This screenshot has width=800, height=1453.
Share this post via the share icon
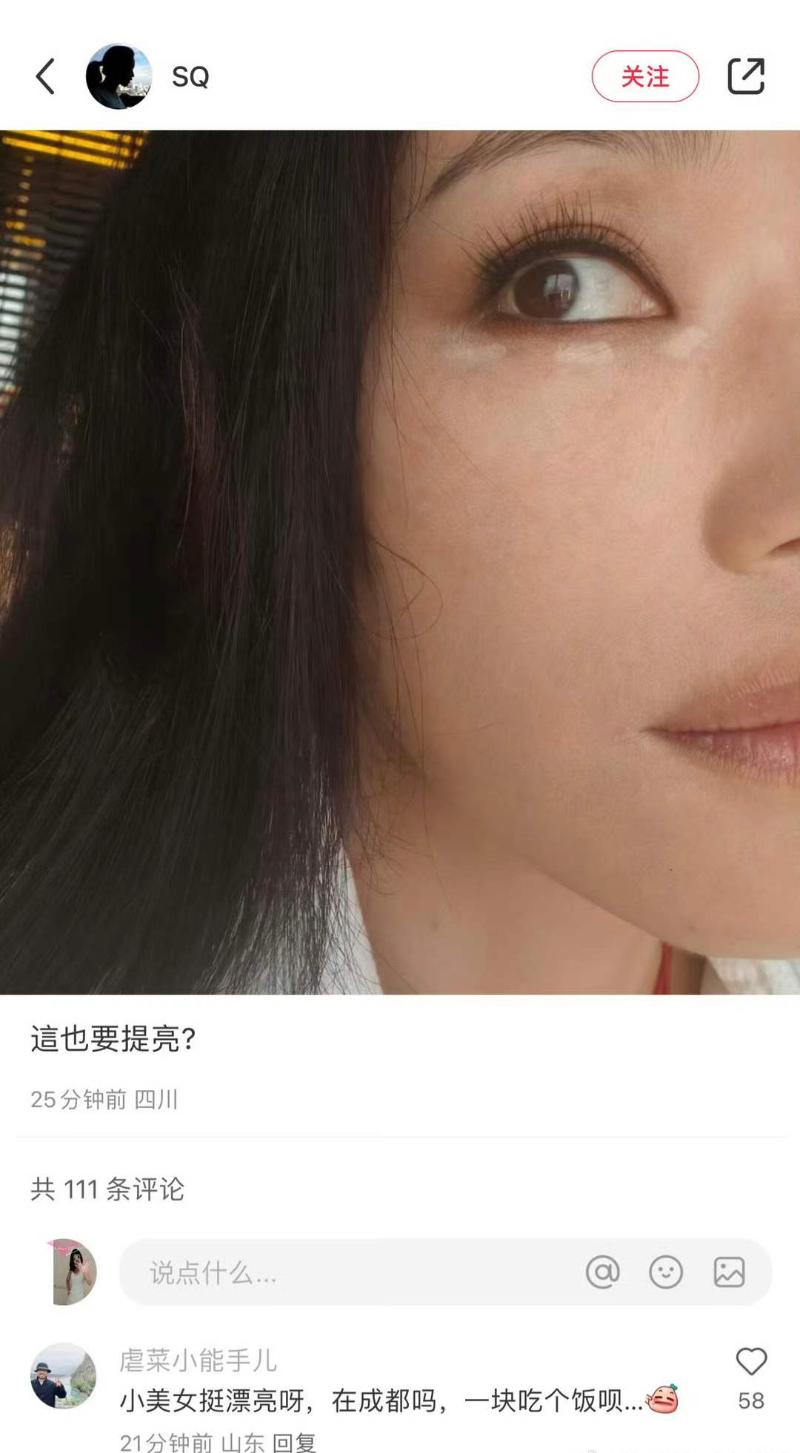746,76
